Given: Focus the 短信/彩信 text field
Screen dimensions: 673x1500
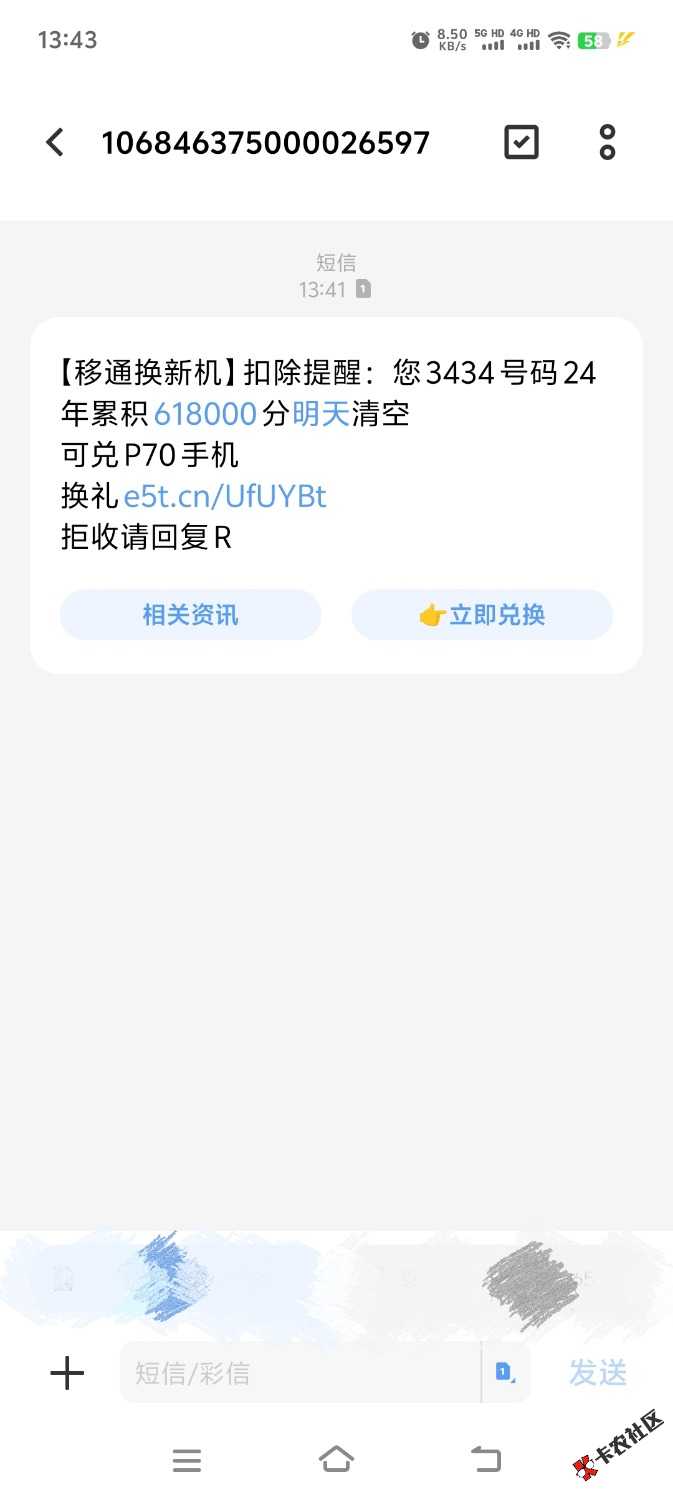Looking at the screenshot, I should coord(300,1373).
